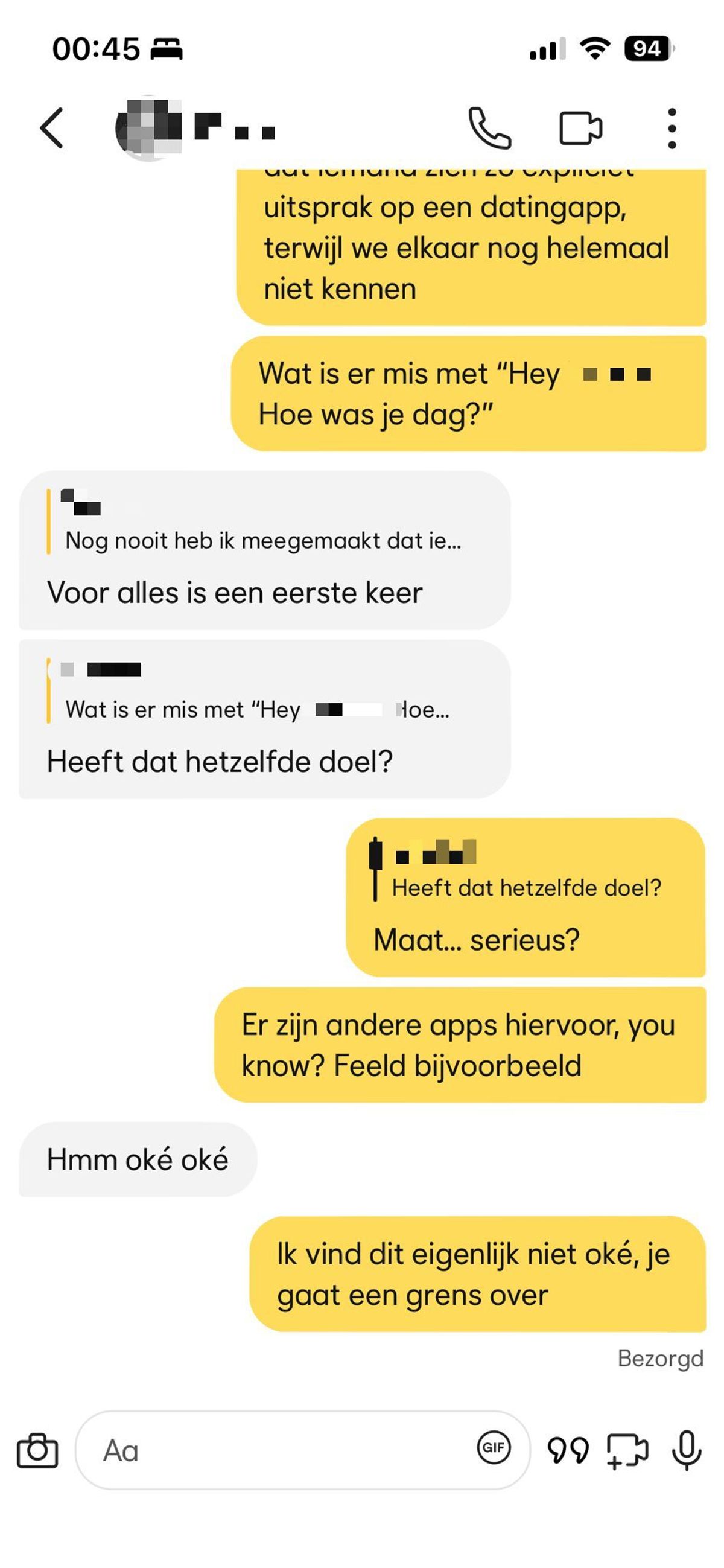Open the three-dot overflow menu
The image size is (724, 1568).
[672, 128]
